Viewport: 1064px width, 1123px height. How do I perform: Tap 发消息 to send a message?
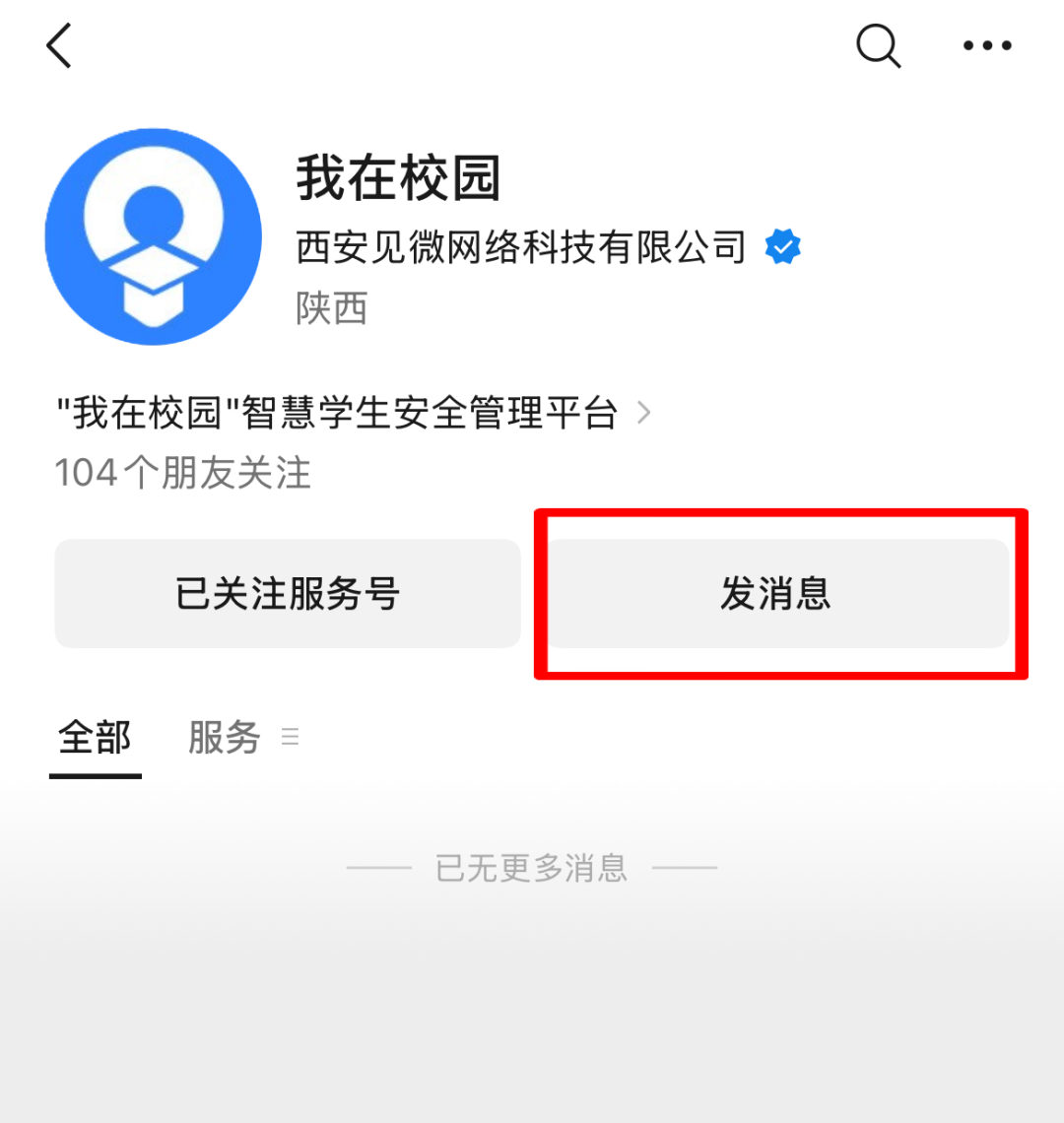click(x=776, y=594)
